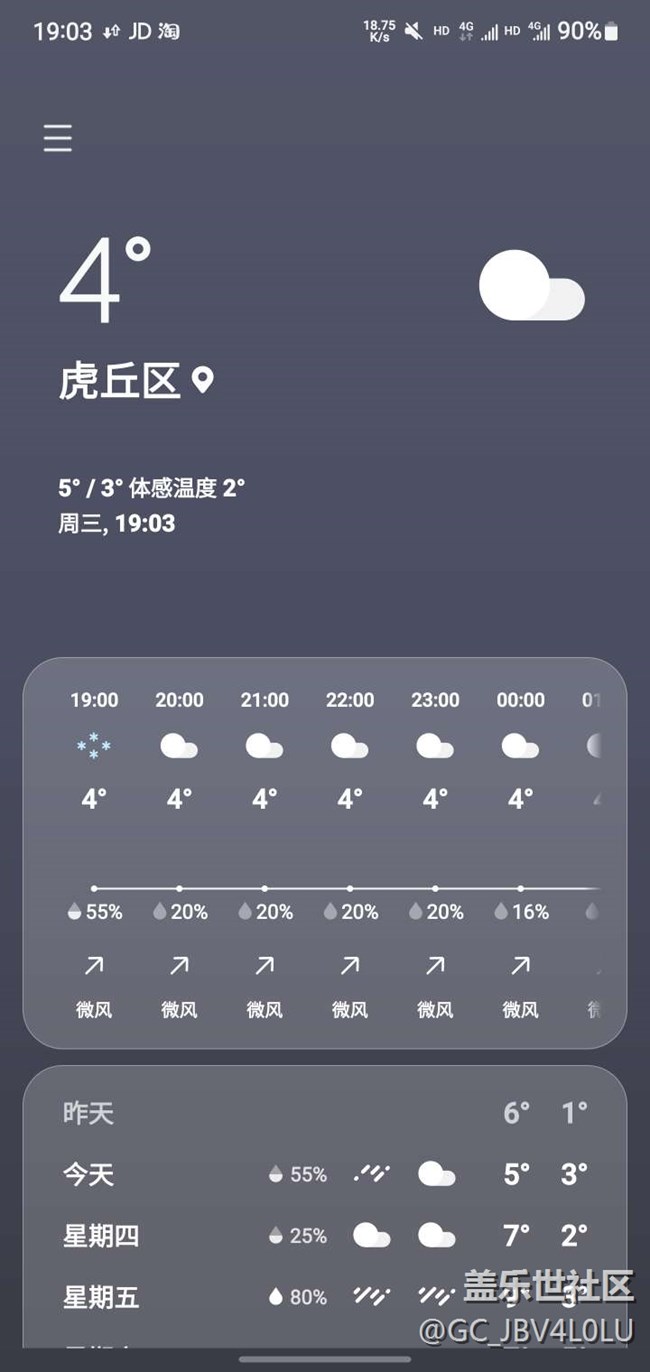Image resolution: width=650 pixels, height=1372 pixels.
Task: Tap the location pin next to 虎丘区
Action: 203,381
